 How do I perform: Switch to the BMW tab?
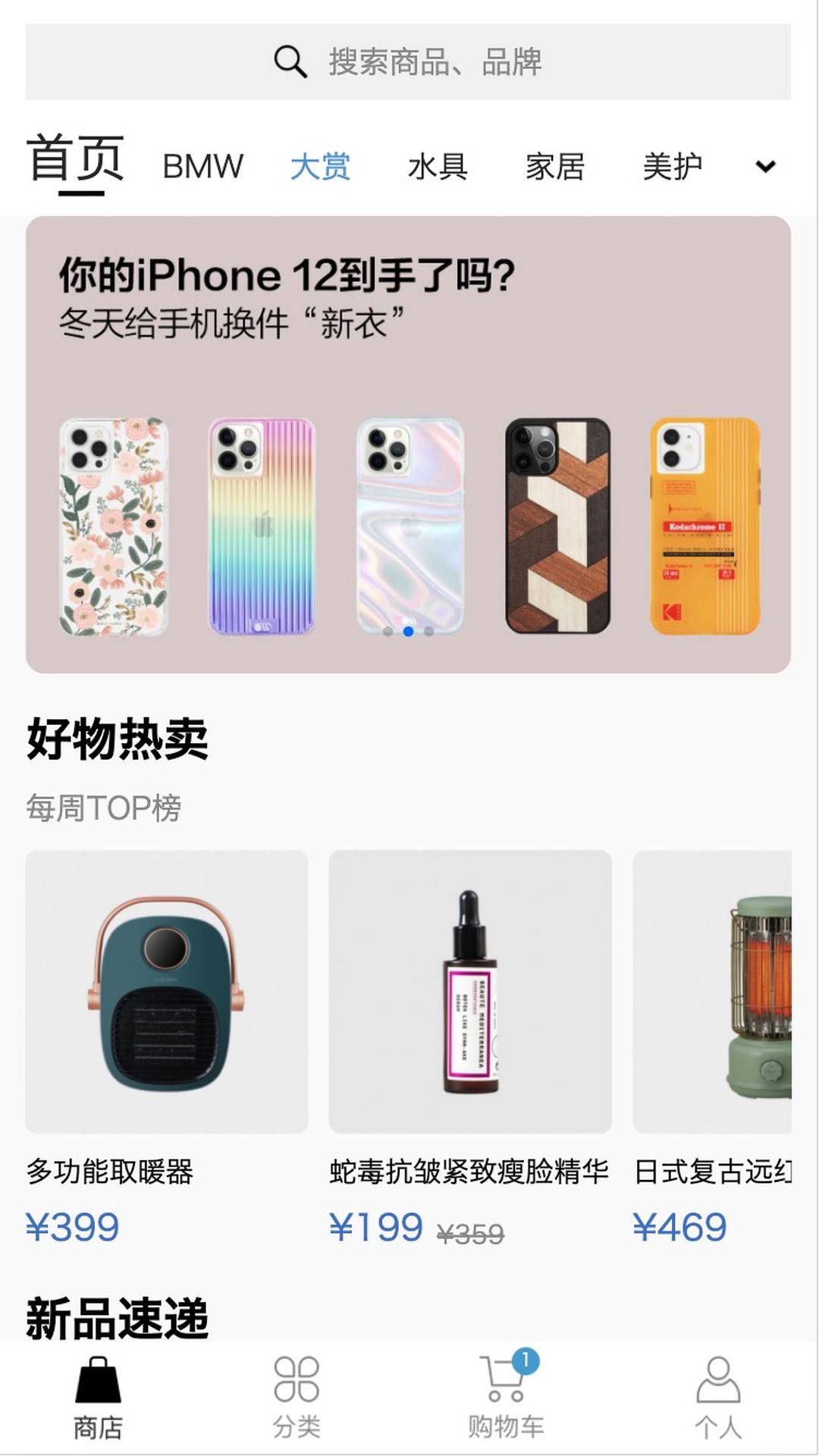point(202,166)
